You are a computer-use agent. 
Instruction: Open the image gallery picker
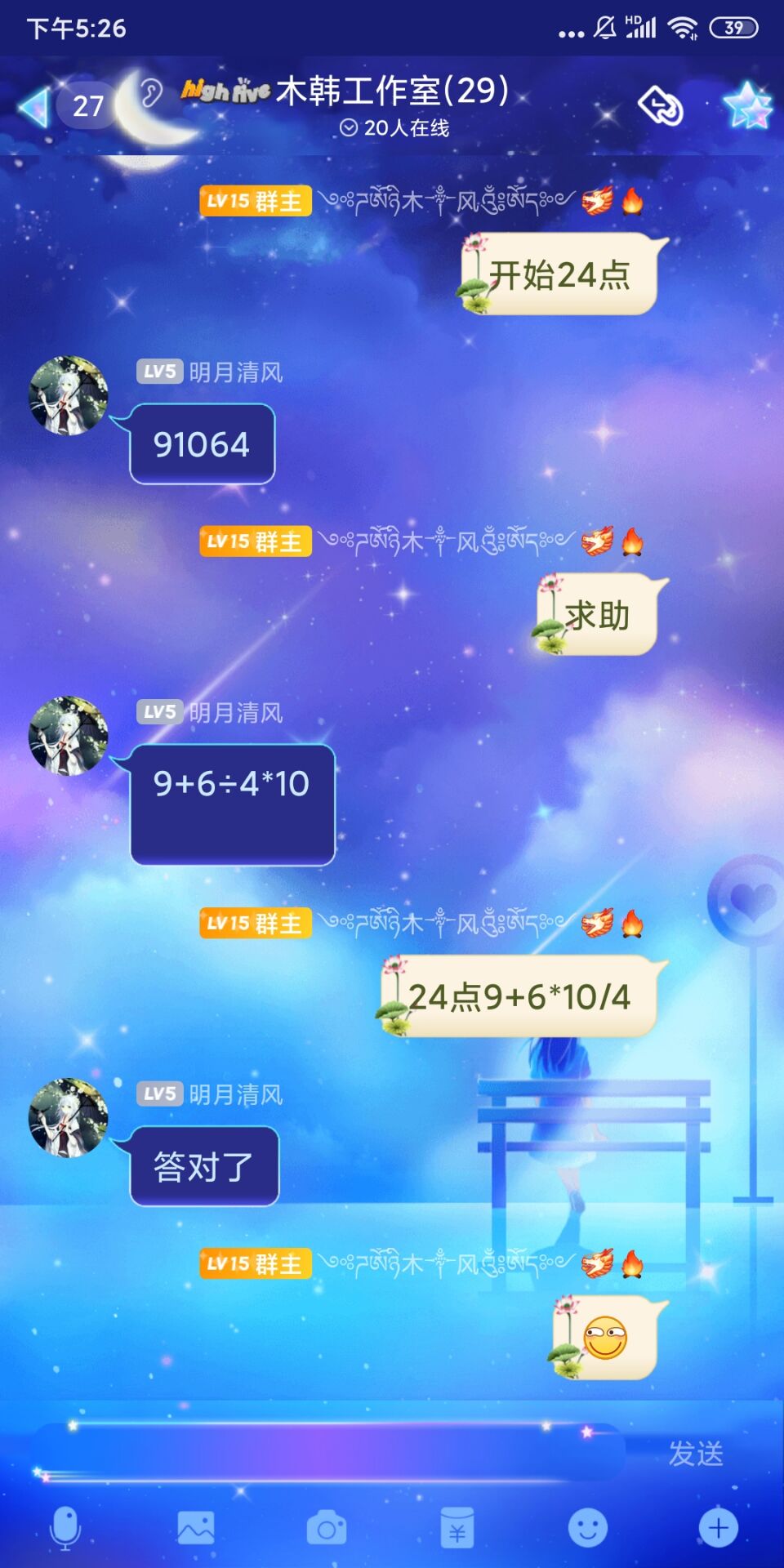point(196,1528)
